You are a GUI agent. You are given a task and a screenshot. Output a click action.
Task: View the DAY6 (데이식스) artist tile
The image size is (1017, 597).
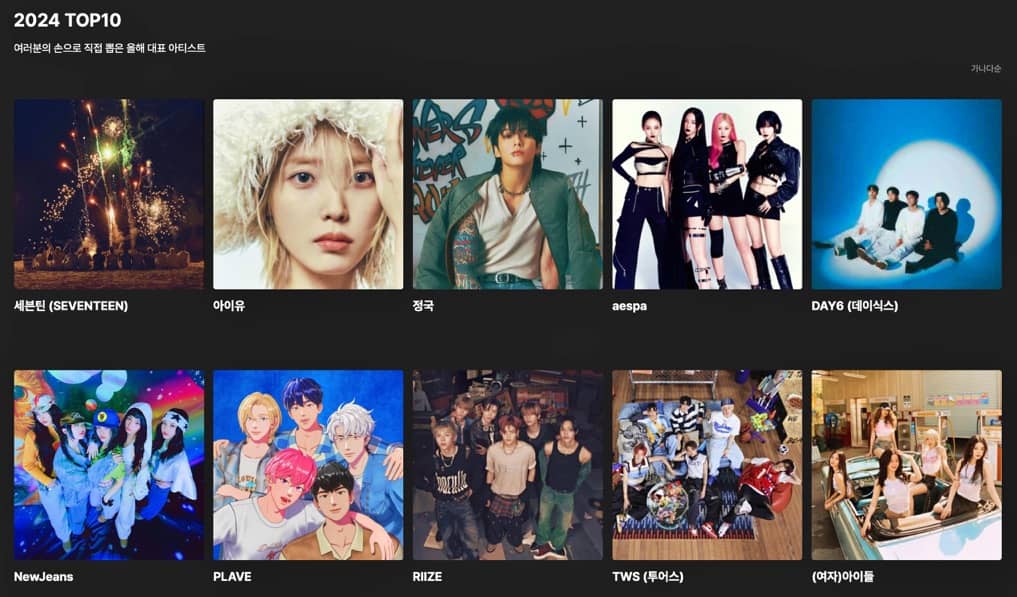[906, 194]
